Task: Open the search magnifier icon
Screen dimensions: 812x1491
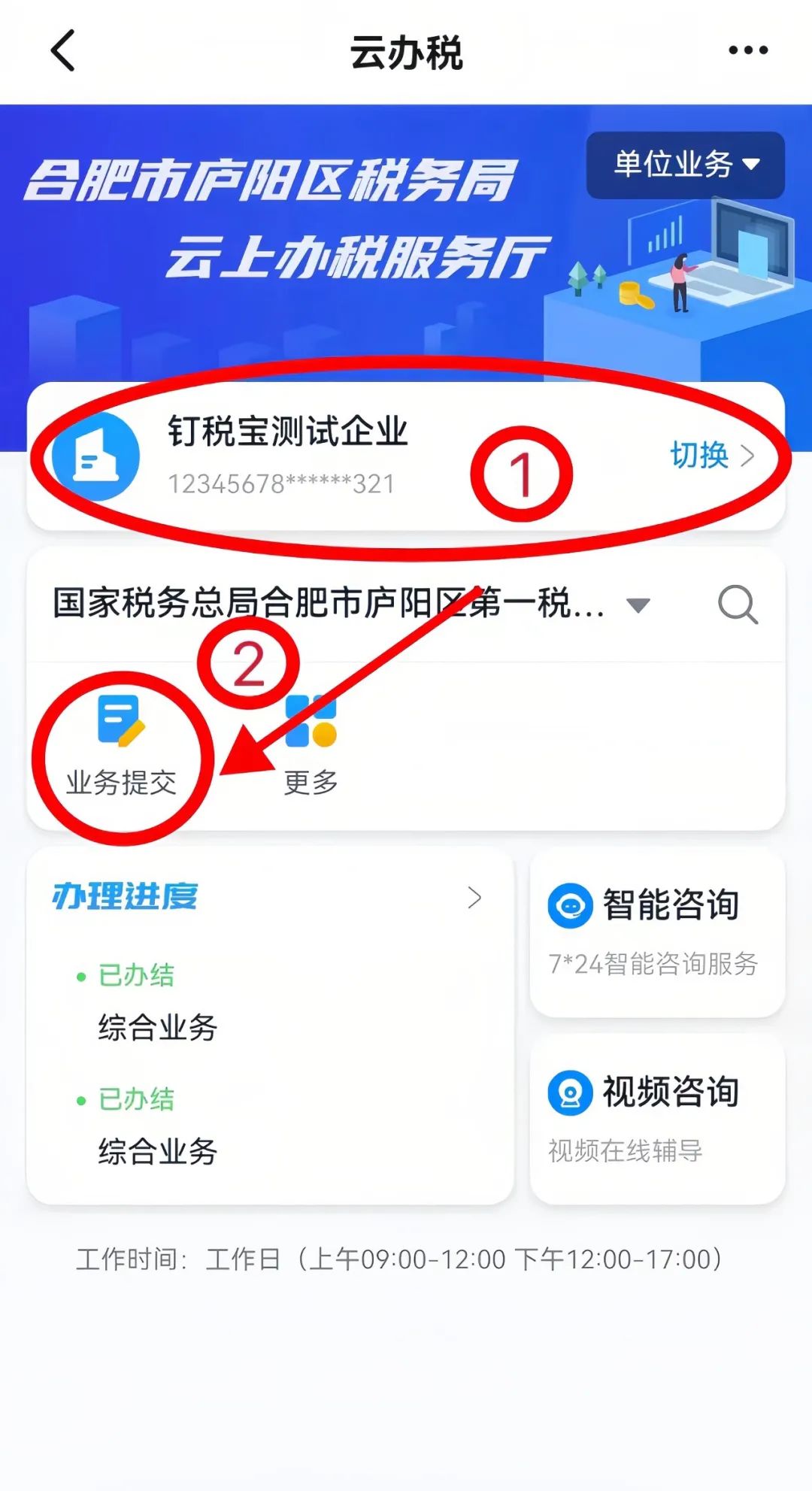Action: point(738,605)
